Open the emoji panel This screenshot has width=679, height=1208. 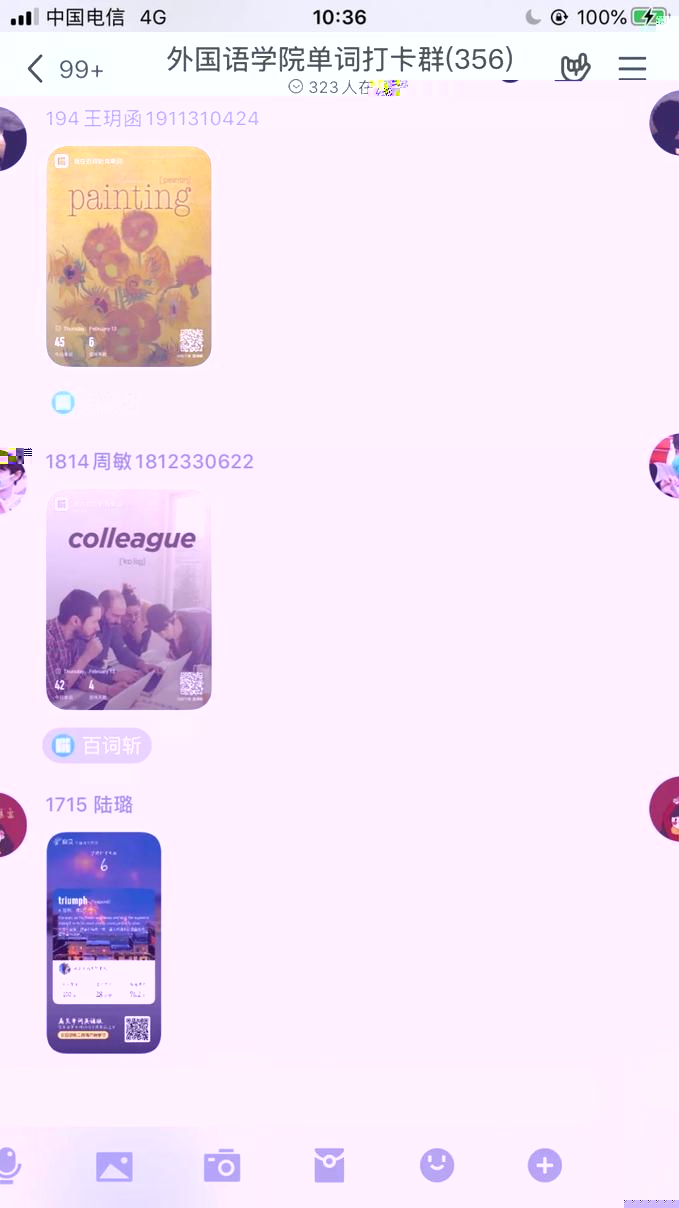click(x=437, y=1165)
